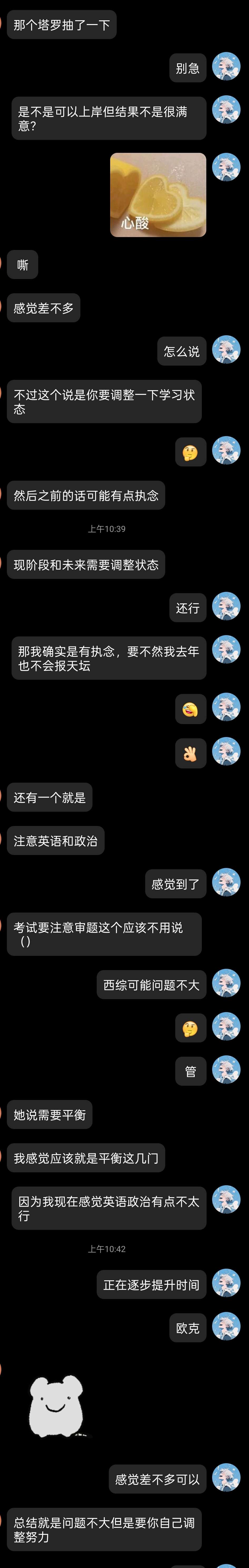249x1568 pixels.
Task: Open the 心酸 lemon sticker image
Action: click(158, 195)
